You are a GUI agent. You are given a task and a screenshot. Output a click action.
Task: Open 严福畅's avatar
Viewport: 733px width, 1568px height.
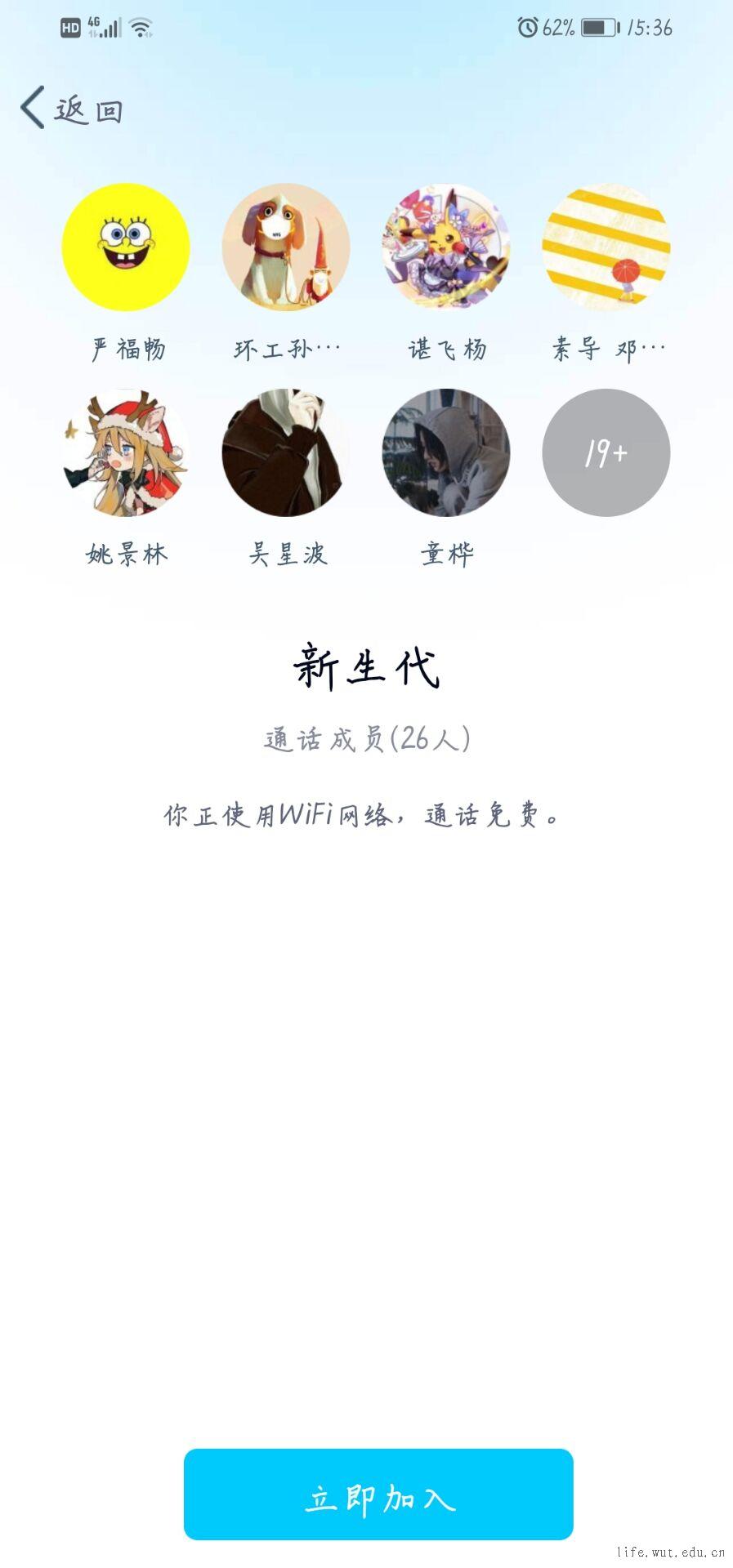[x=126, y=247]
